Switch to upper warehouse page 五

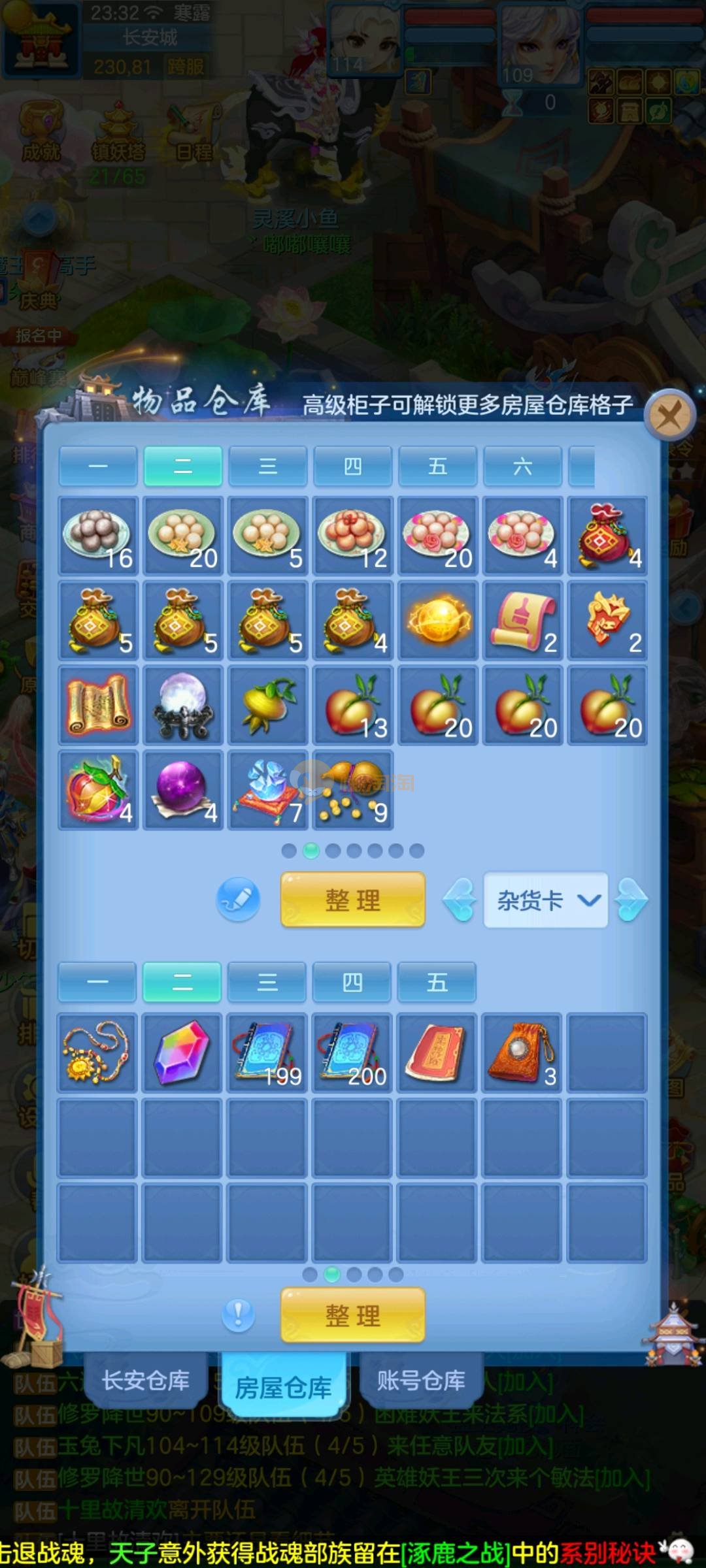pos(437,466)
